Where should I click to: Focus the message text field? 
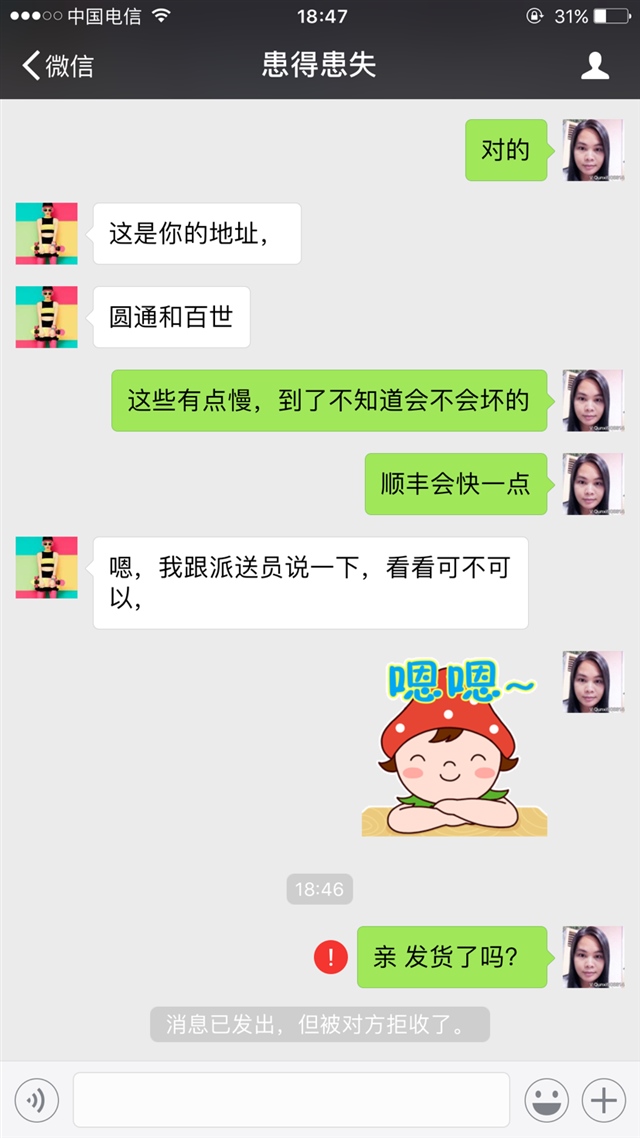[x=291, y=1101]
